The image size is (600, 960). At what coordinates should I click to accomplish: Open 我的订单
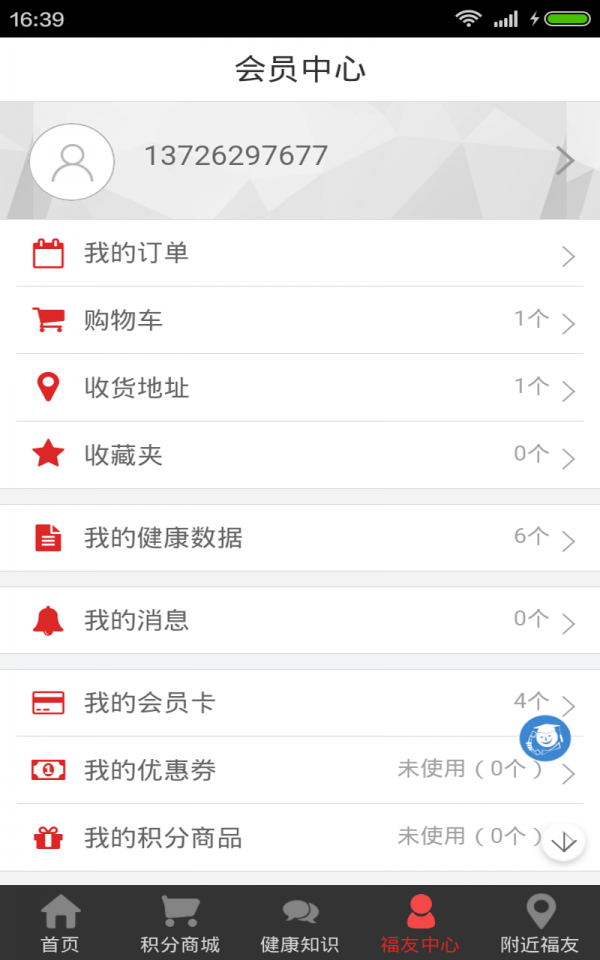coord(300,253)
